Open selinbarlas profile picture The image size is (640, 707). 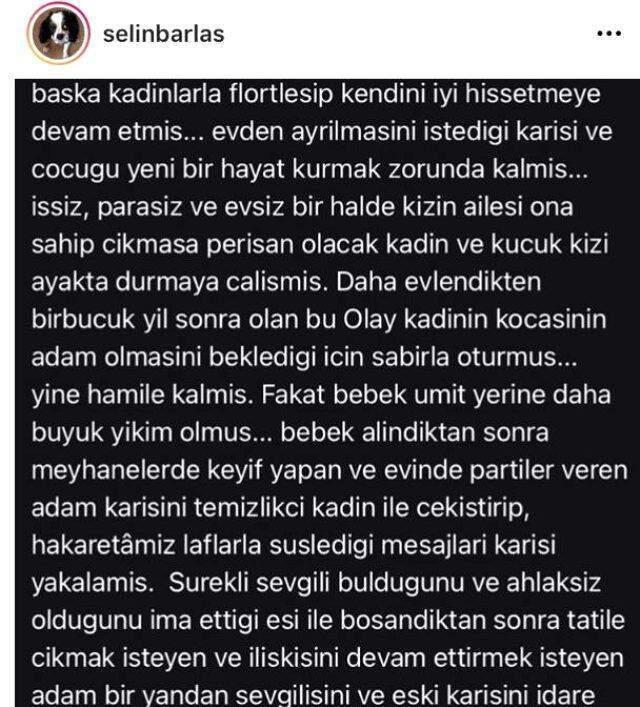pos(56,35)
